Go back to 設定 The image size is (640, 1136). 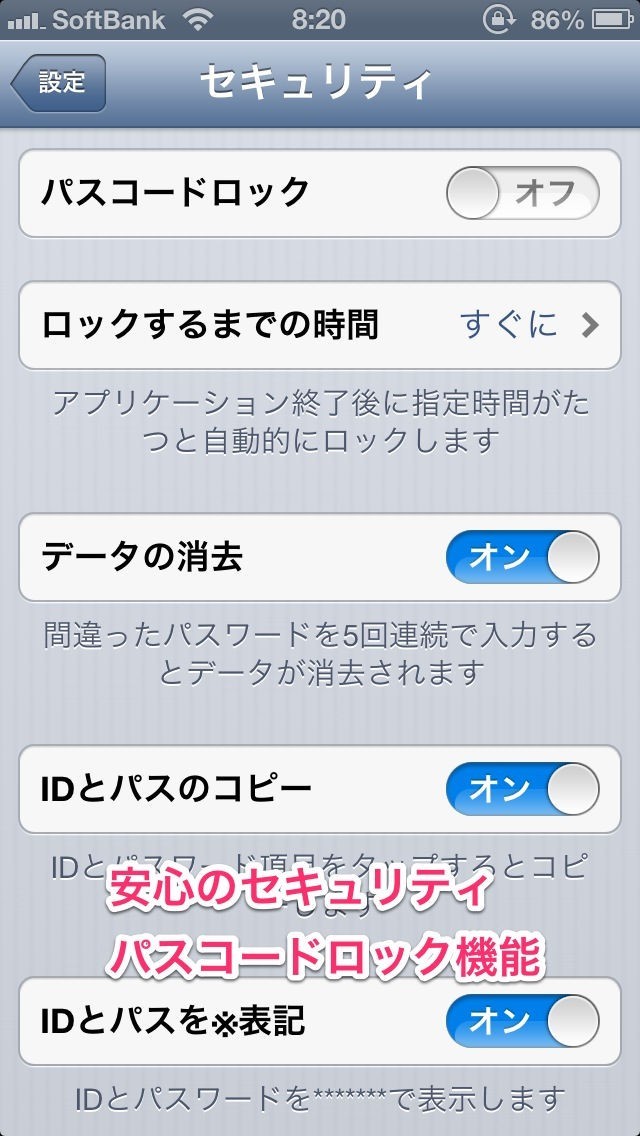coord(59,83)
